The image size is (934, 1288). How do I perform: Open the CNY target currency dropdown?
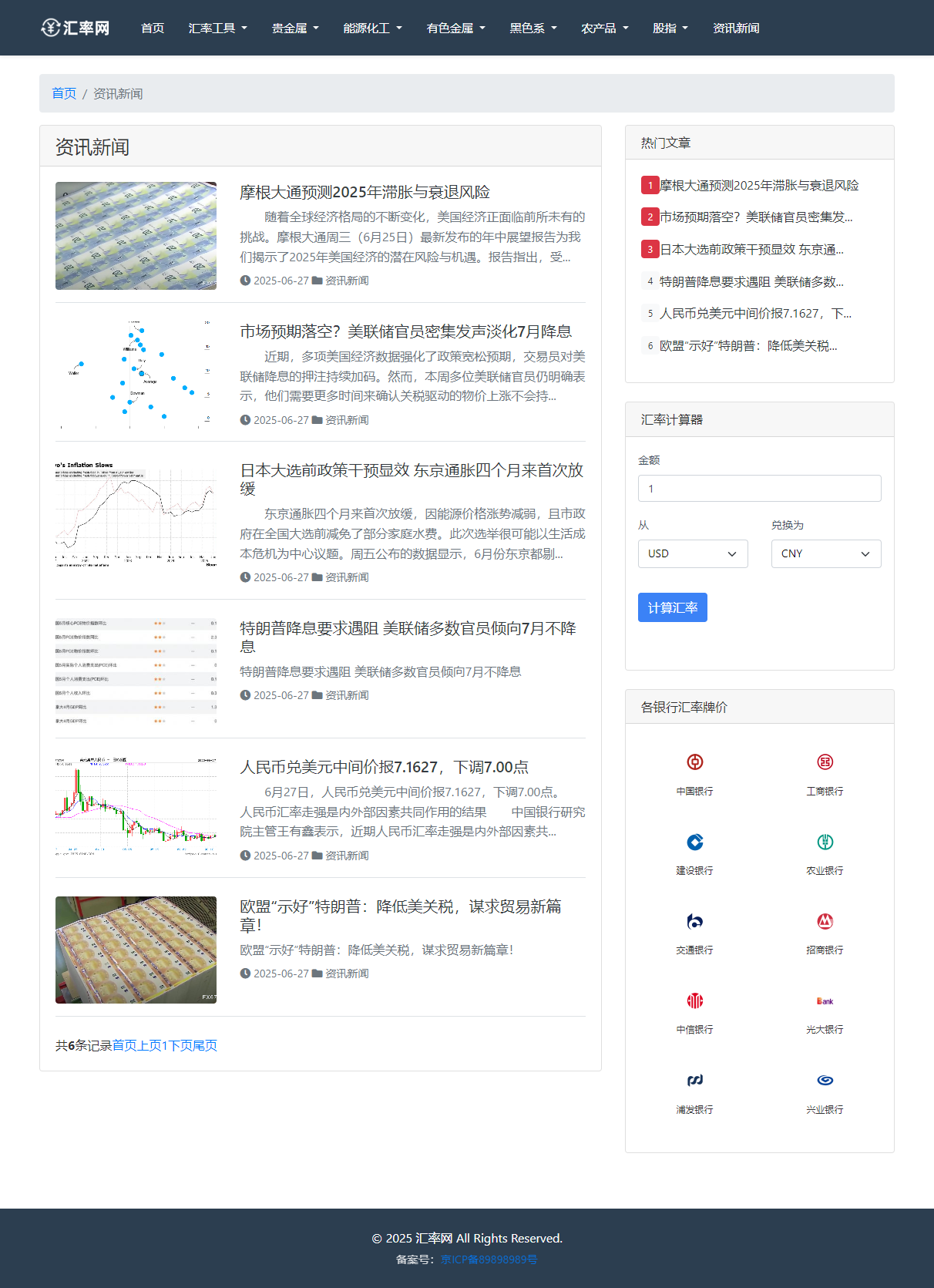(825, 554)
